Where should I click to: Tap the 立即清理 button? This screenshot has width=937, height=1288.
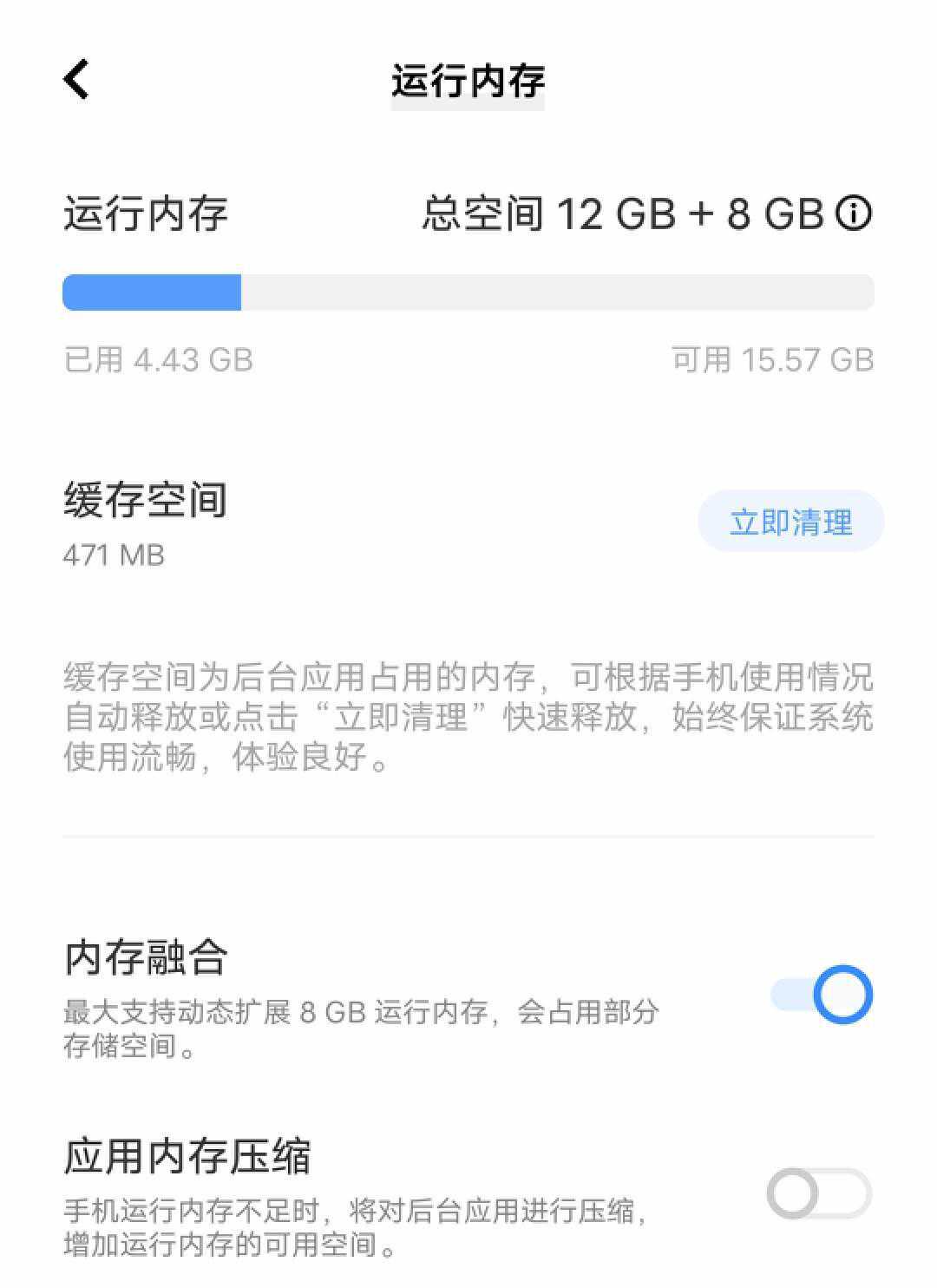791,522
